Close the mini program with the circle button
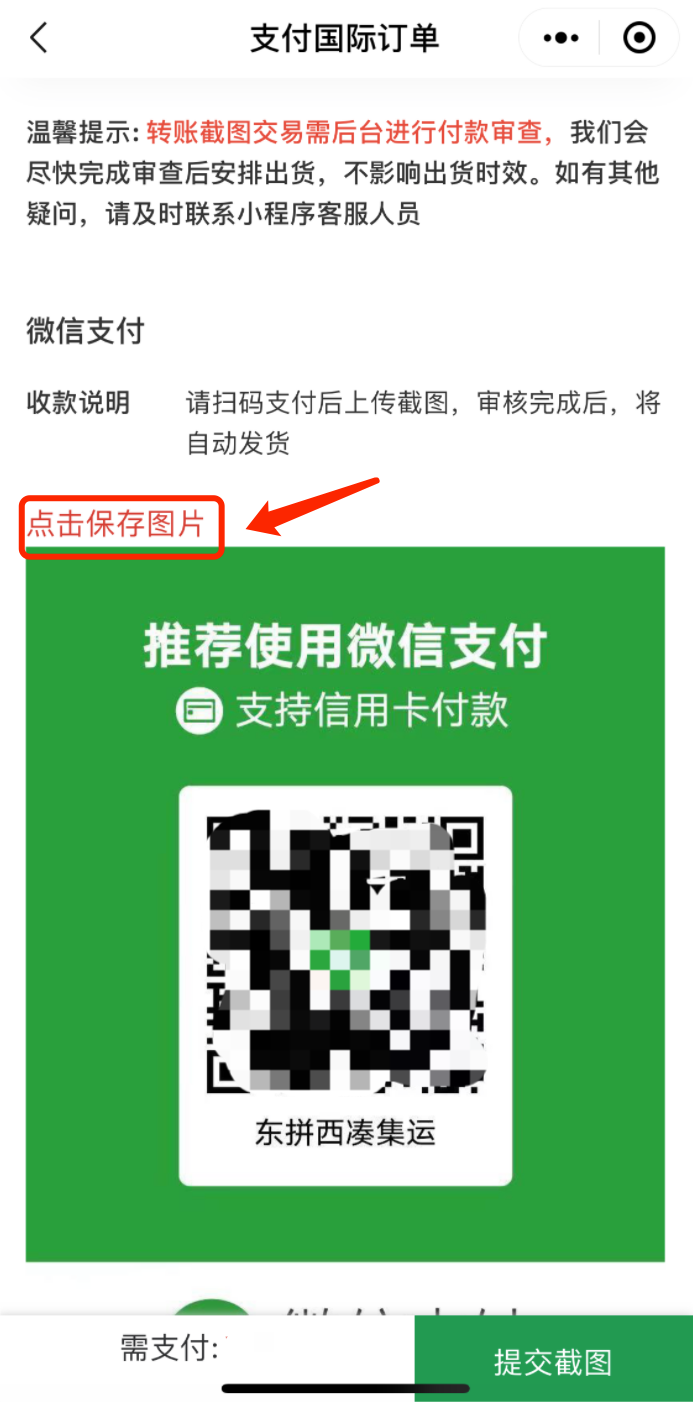Image resolution: width=694 pixels, height=1402 pixels. [639, 39]
